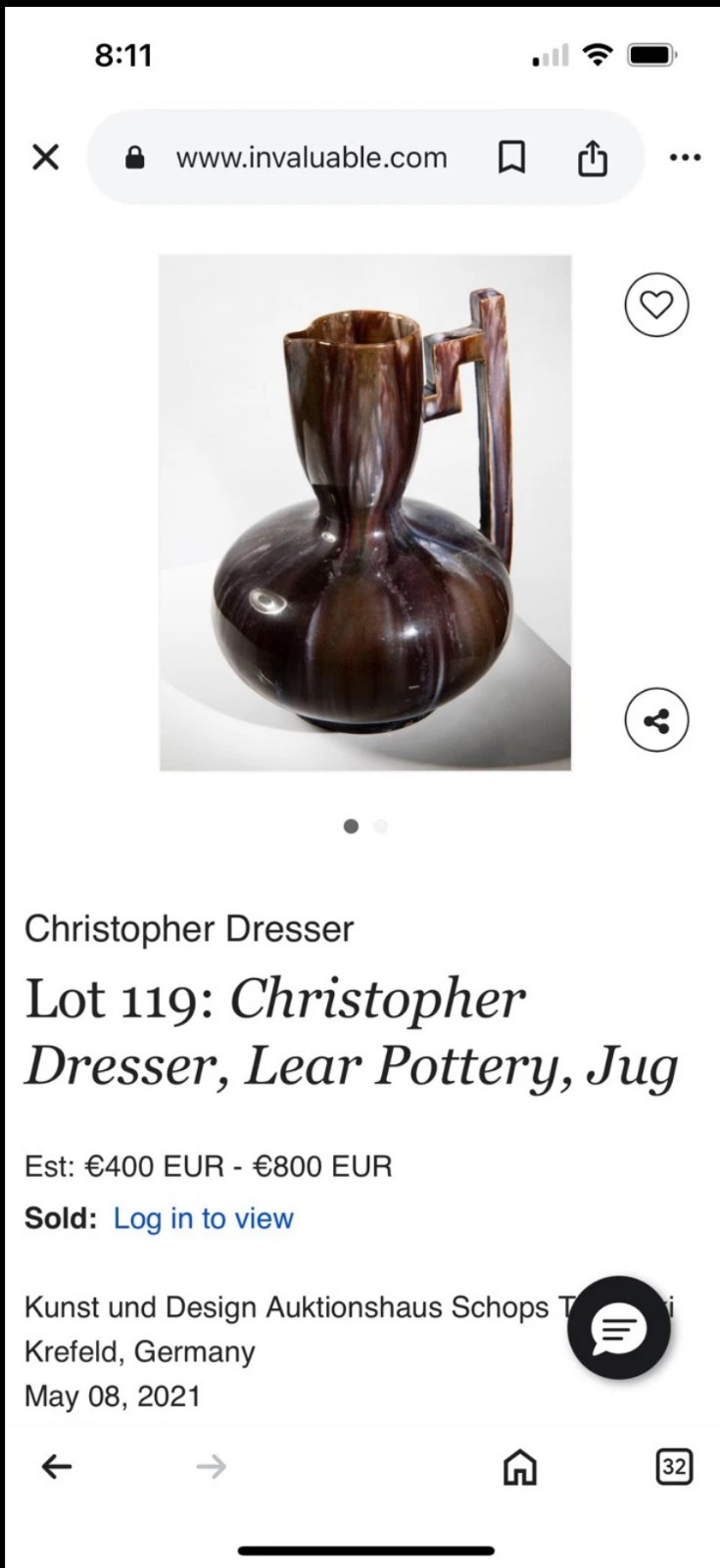720x1568 pixels.
Task: Open the www.invaluable.com address bar
Action: pos(311,158)
